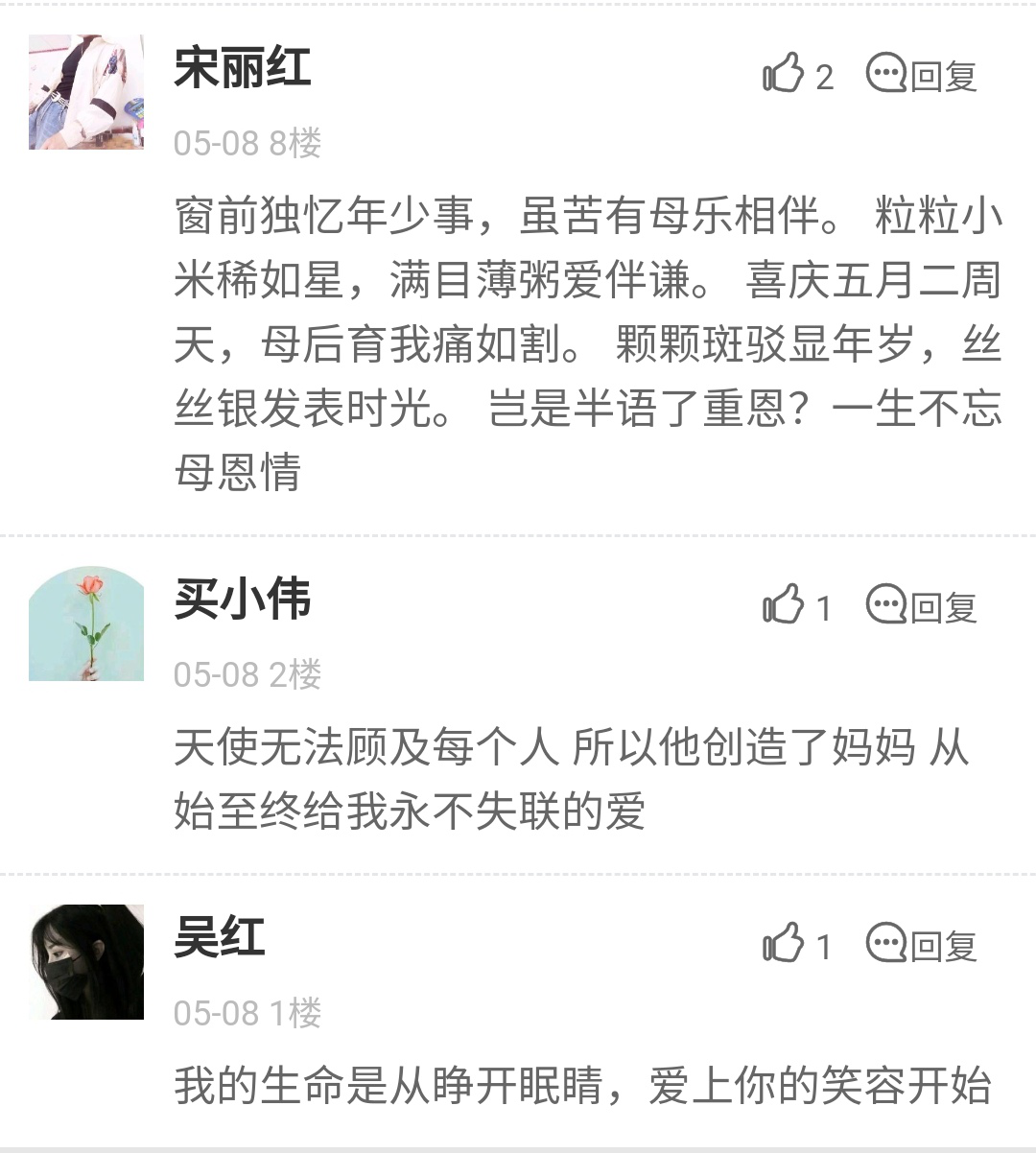This screenshot has height=1153, width=1036.
Task: Open 买小伟's profile avatar
Action: click(x=86, y=624)
